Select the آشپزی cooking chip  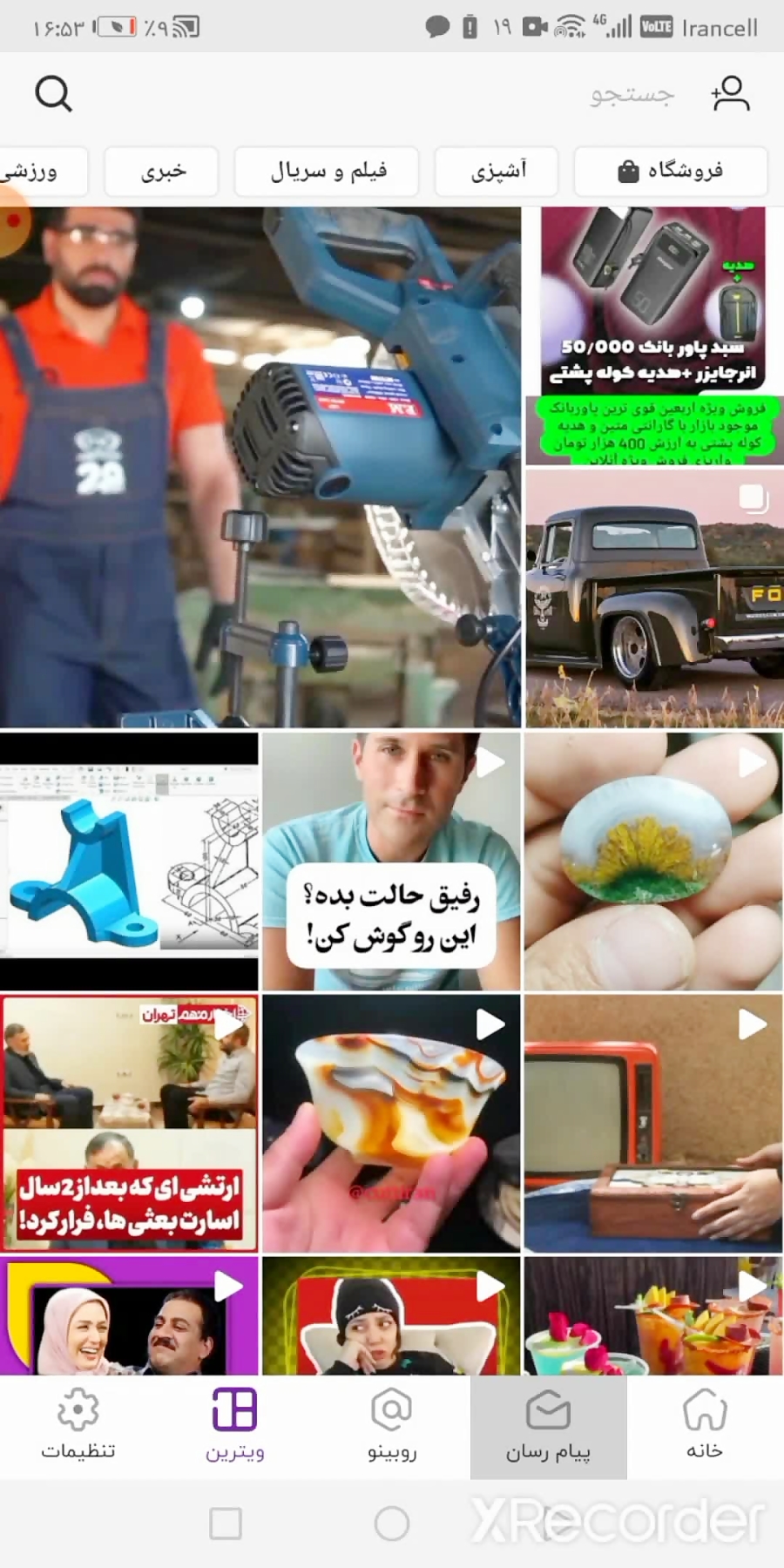pos(497,171)
